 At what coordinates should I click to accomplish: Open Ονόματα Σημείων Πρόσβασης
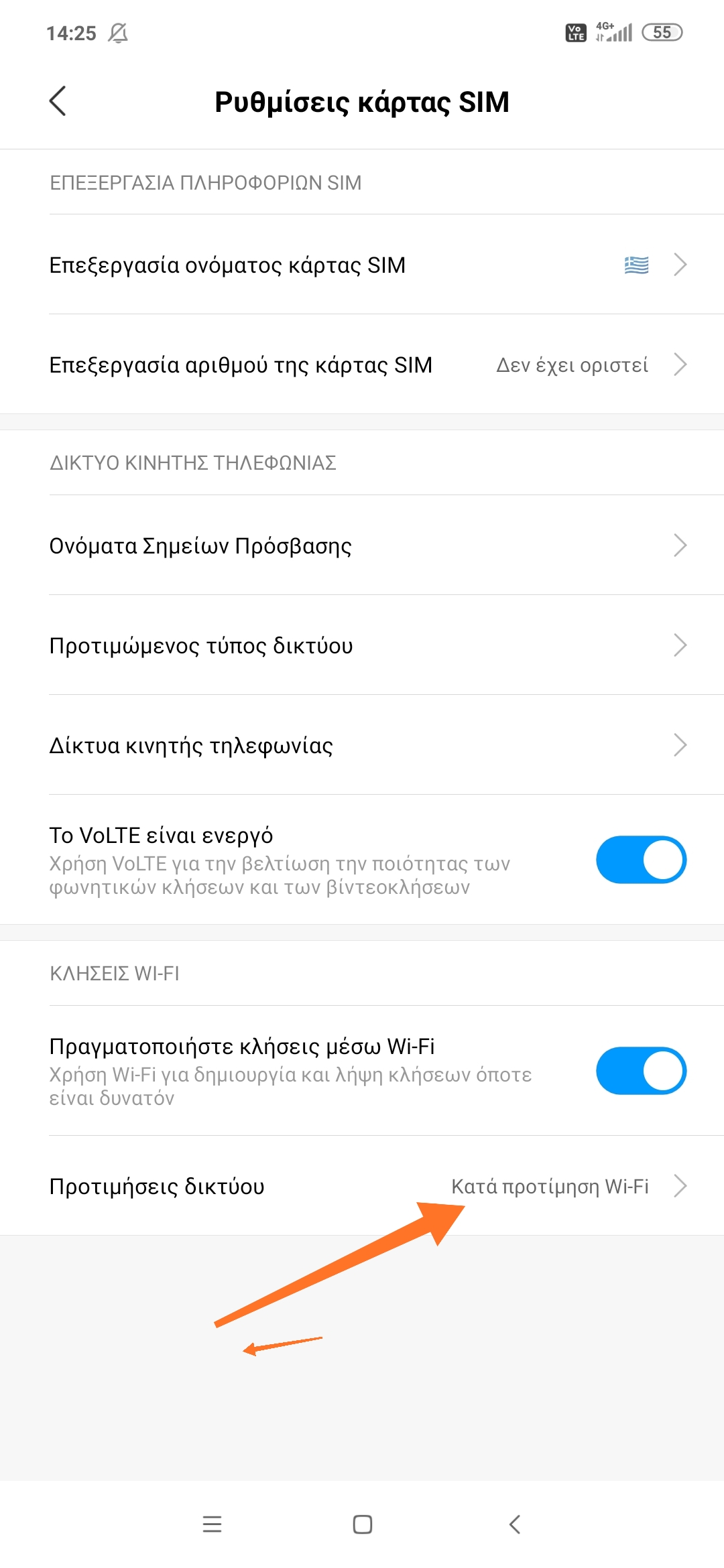point(362,545)
